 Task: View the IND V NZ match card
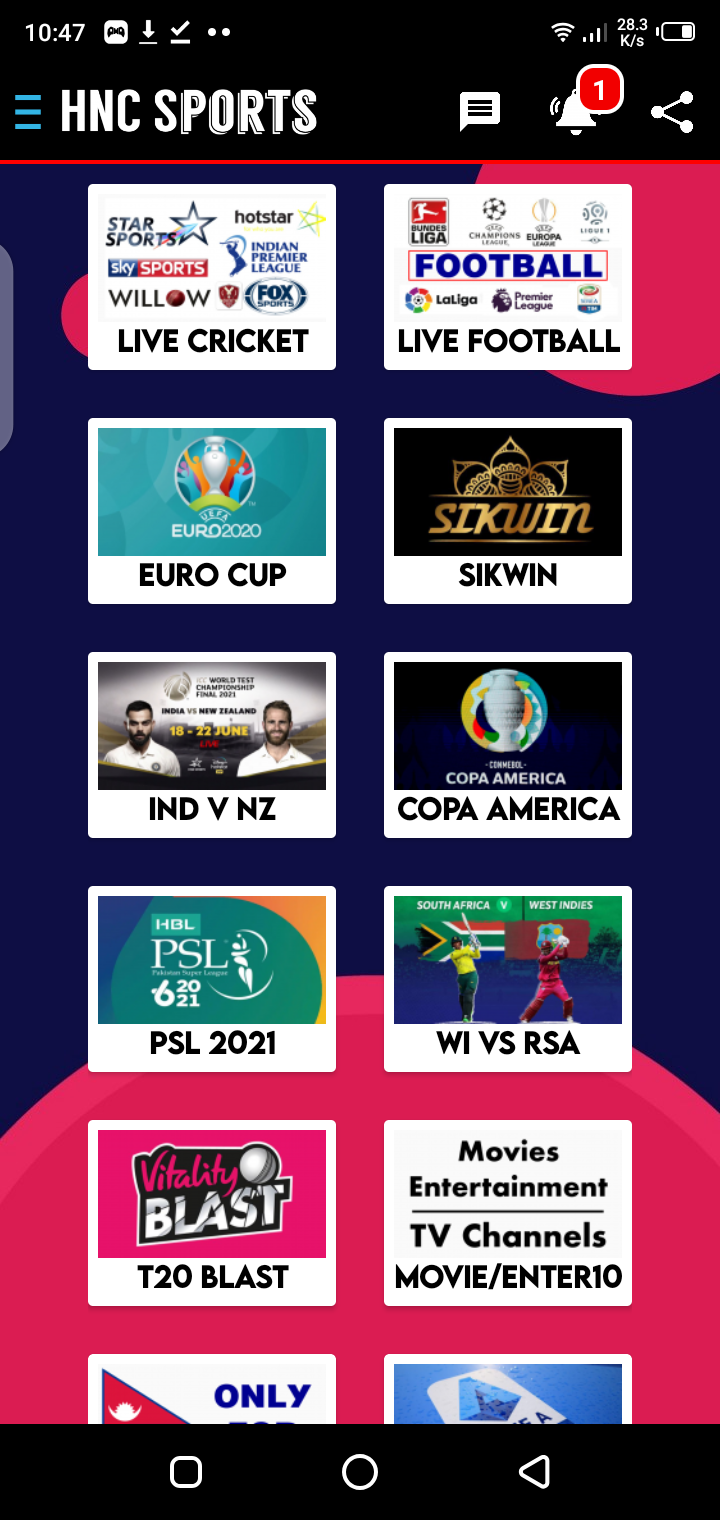(212, 745)
